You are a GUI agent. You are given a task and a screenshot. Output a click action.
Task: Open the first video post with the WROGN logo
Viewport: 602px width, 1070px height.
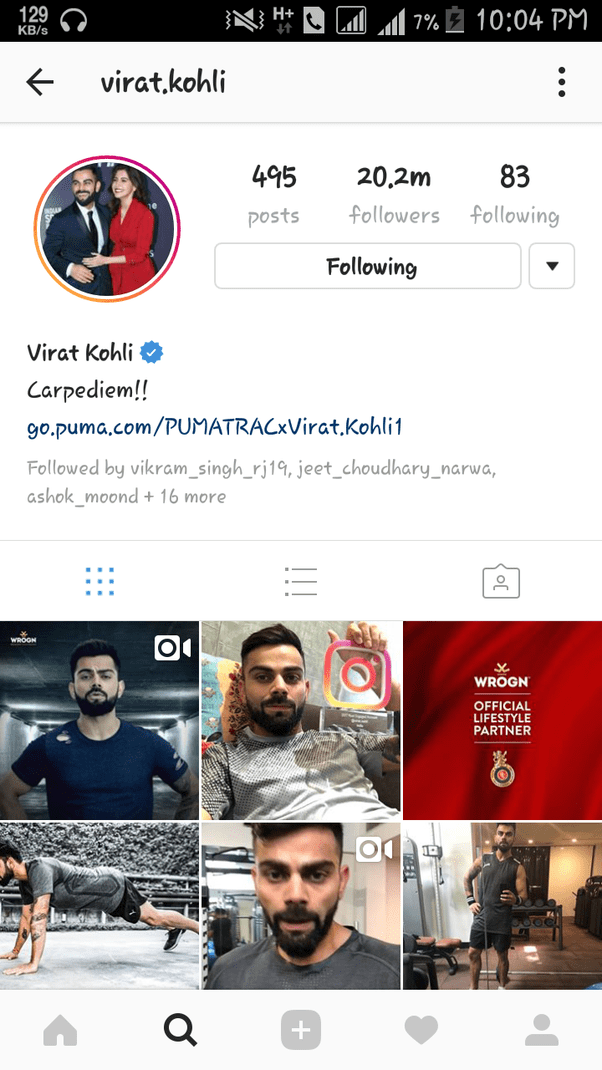tap(99, 720)
